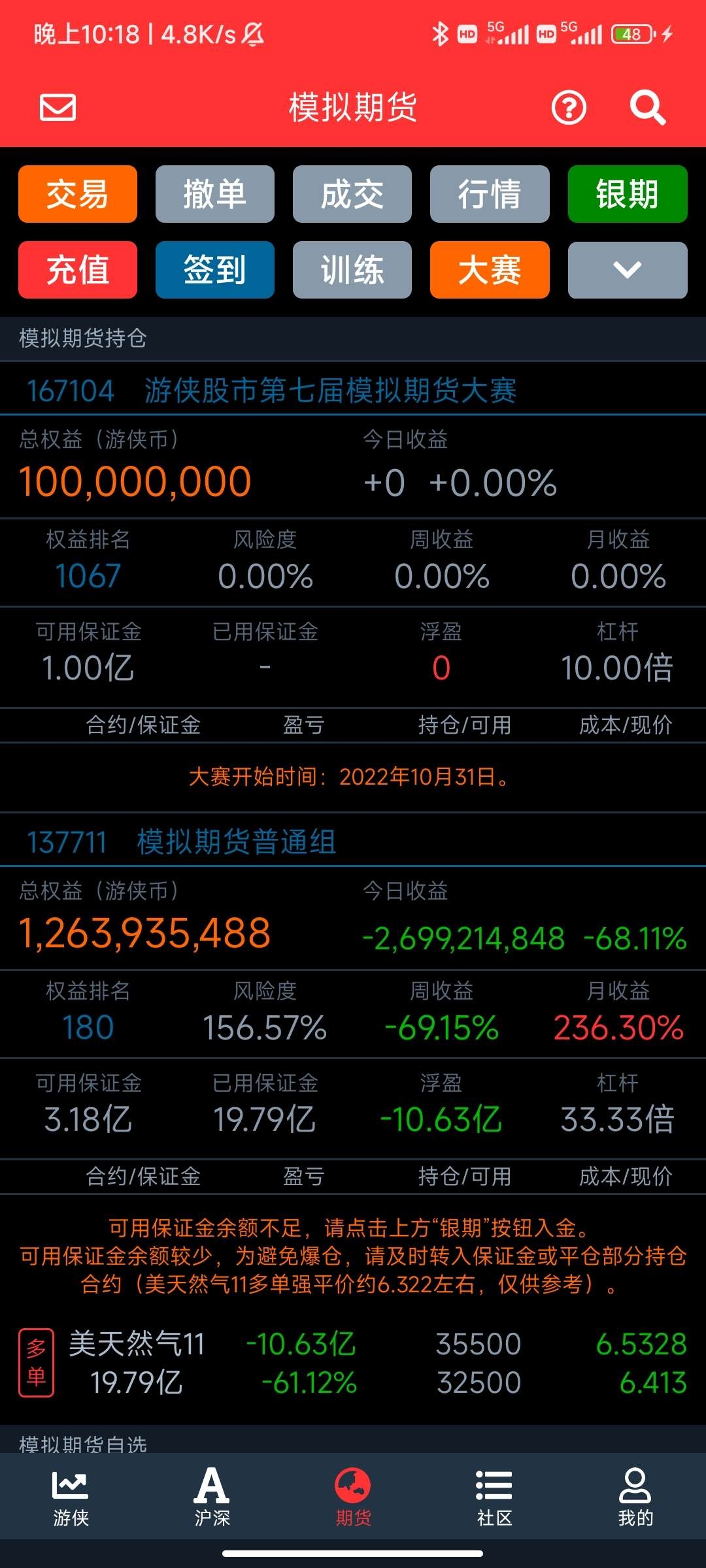Switch to the 游侠 tab
706x1568 pixels.
pos(71,1497)
